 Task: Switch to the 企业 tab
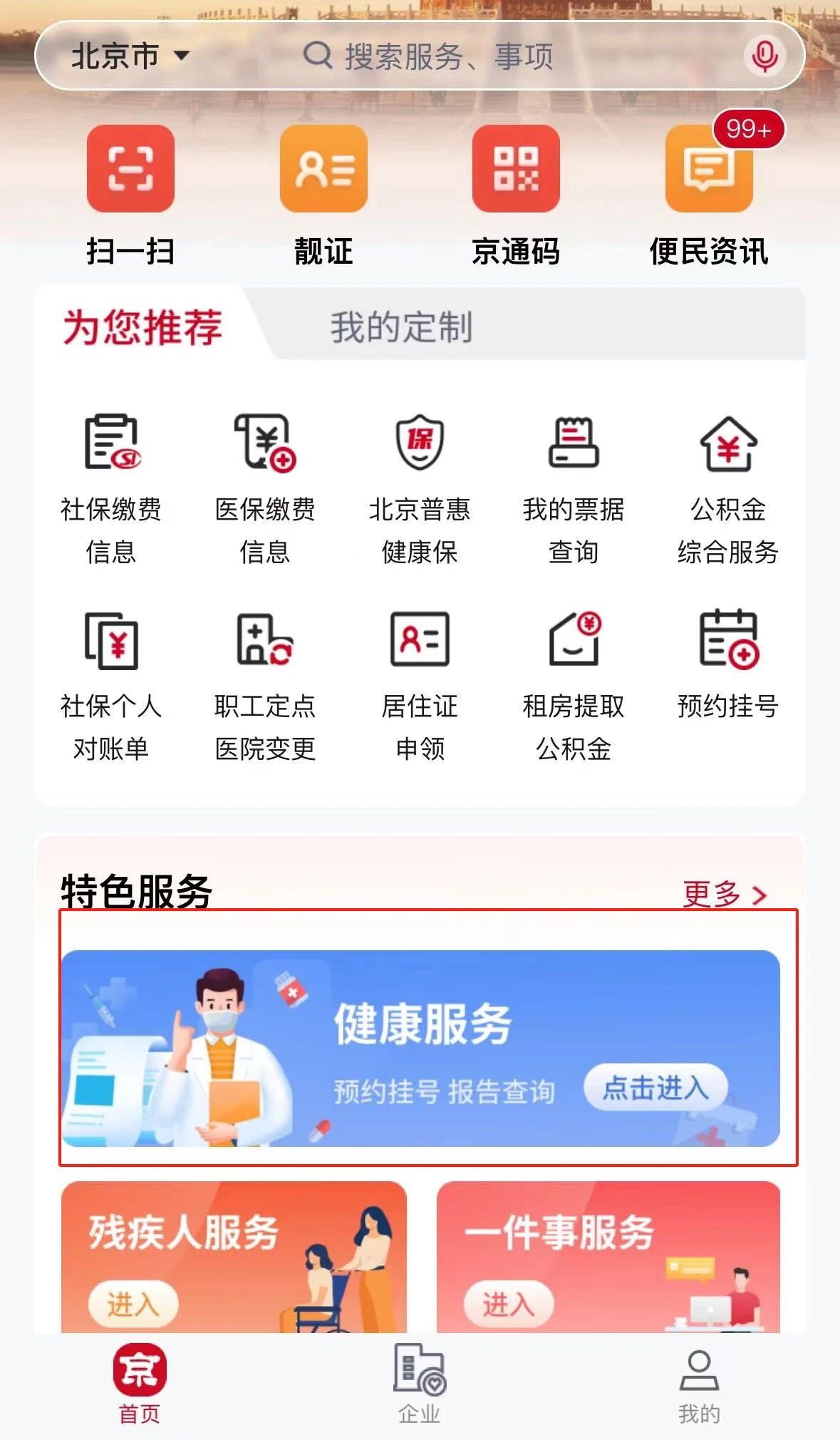click(420, 1384)
